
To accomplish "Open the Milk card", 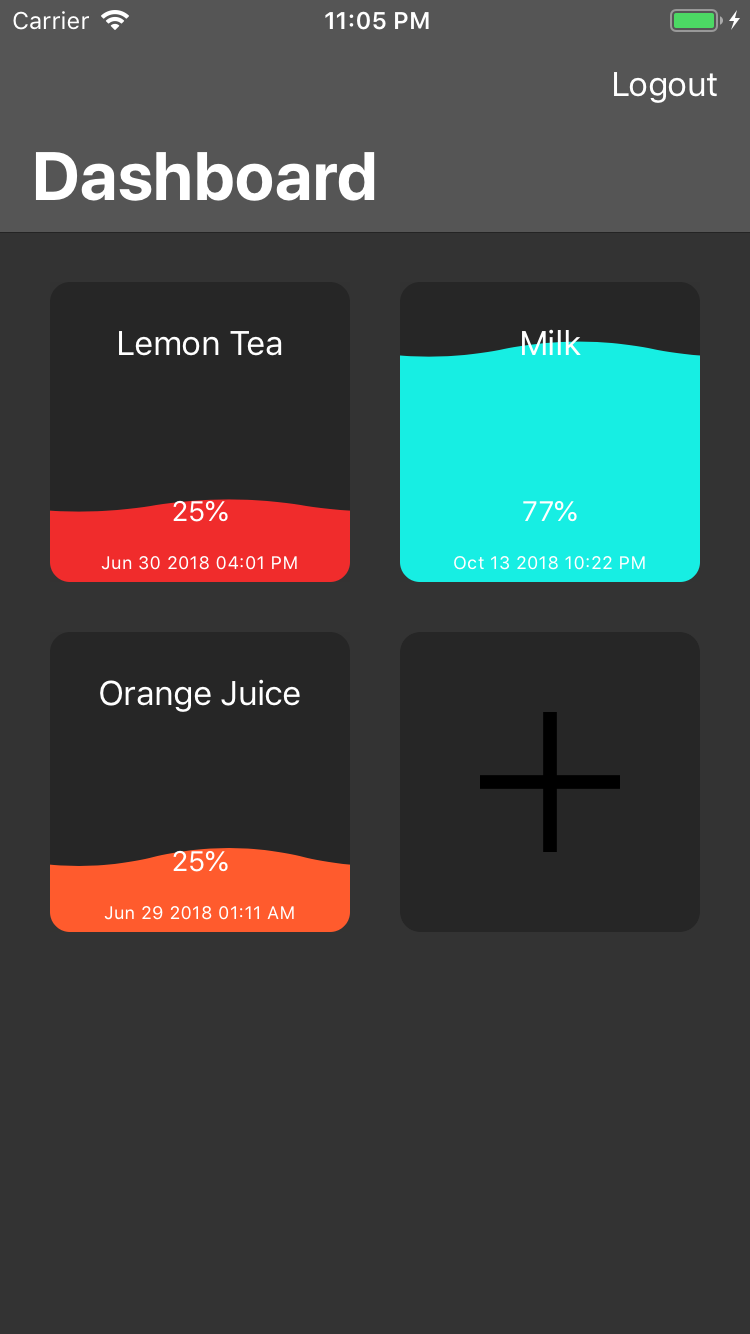I will [550, 431].
